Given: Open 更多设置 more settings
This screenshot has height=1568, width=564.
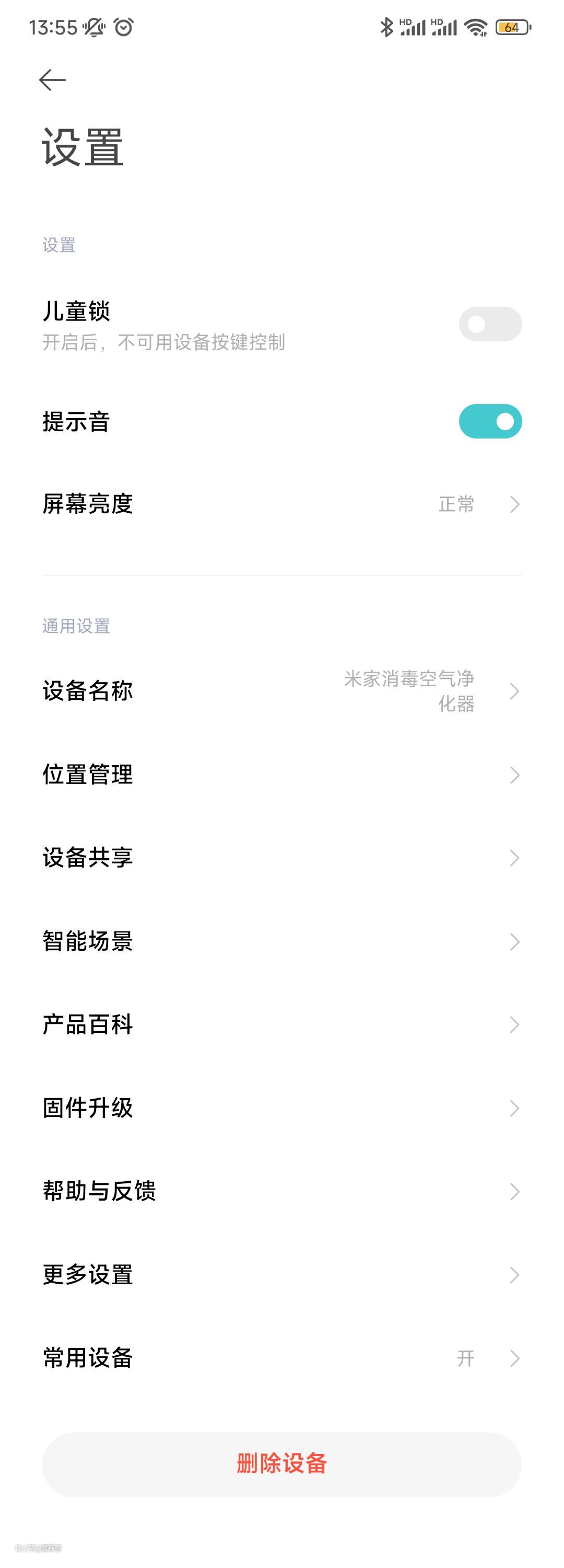Looking at the screenshot, I should (x=281, y=1275).
